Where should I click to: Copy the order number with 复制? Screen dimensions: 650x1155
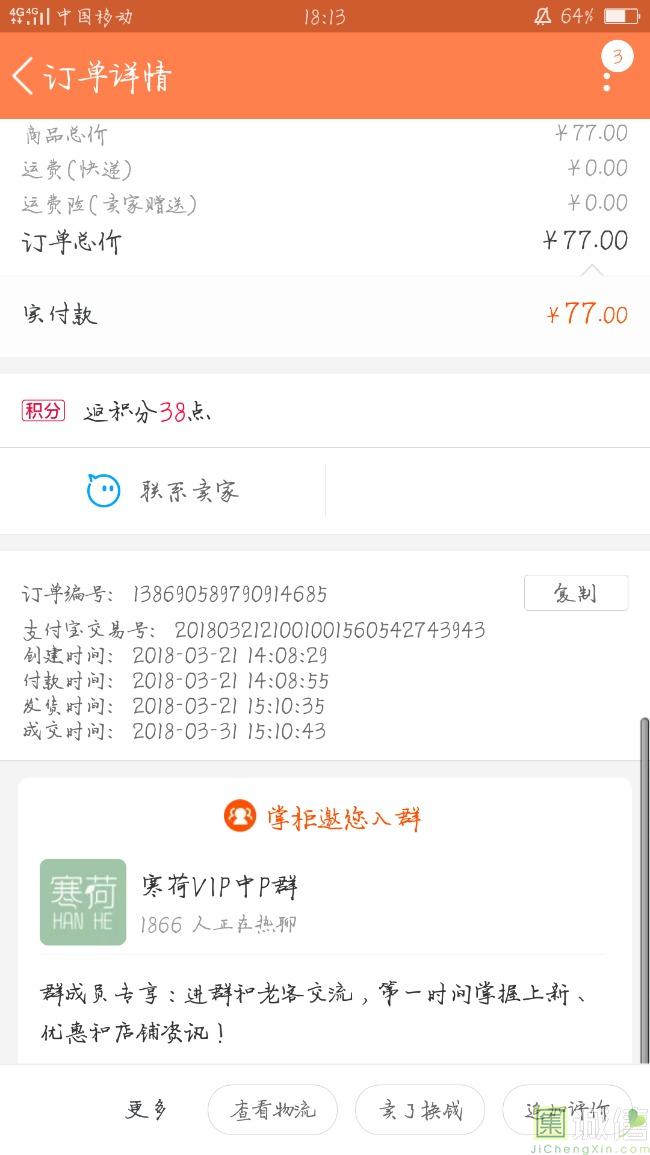point(576,593)
